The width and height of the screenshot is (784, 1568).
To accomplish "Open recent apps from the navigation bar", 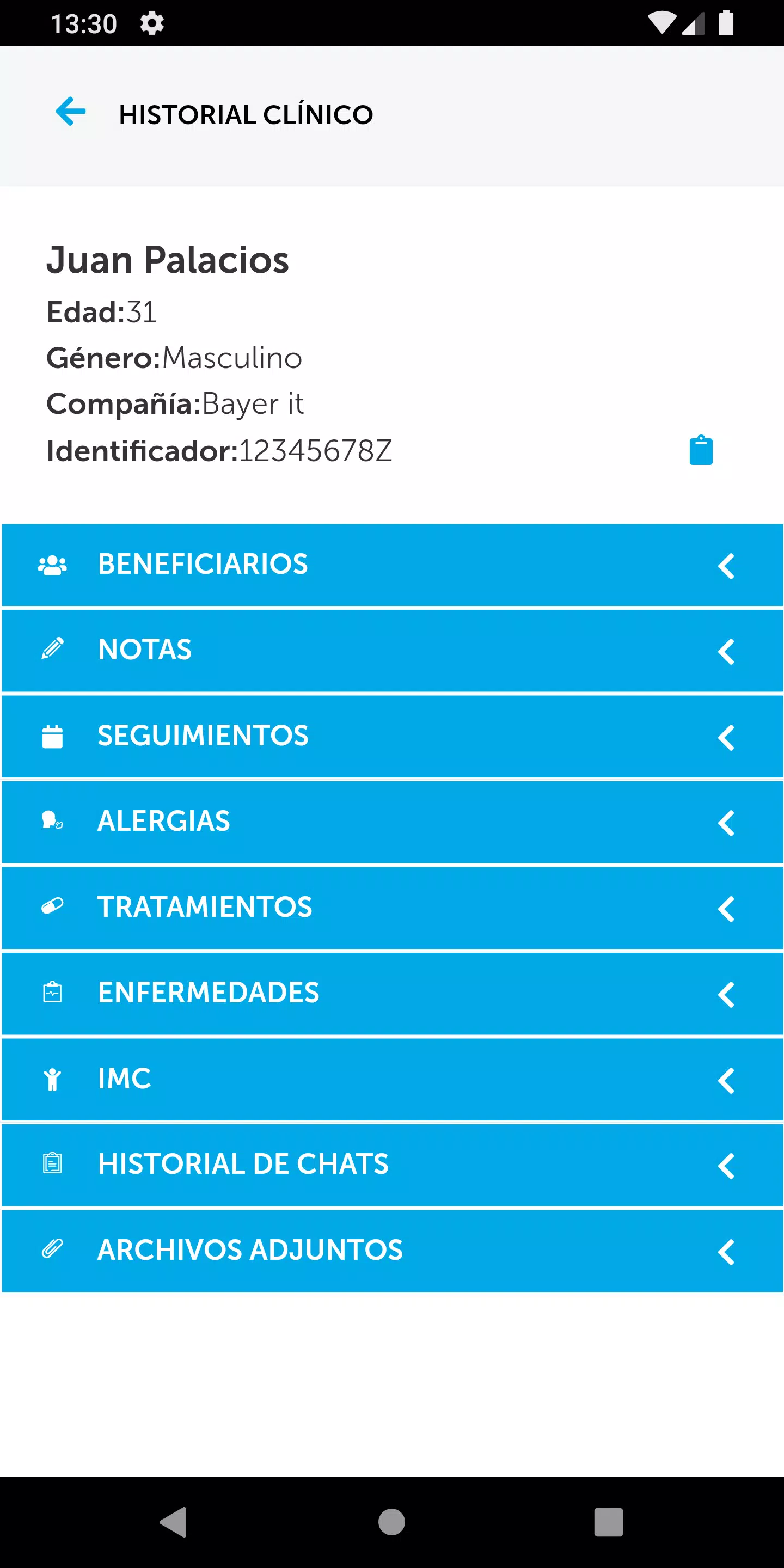I will tap(609, 1522).
